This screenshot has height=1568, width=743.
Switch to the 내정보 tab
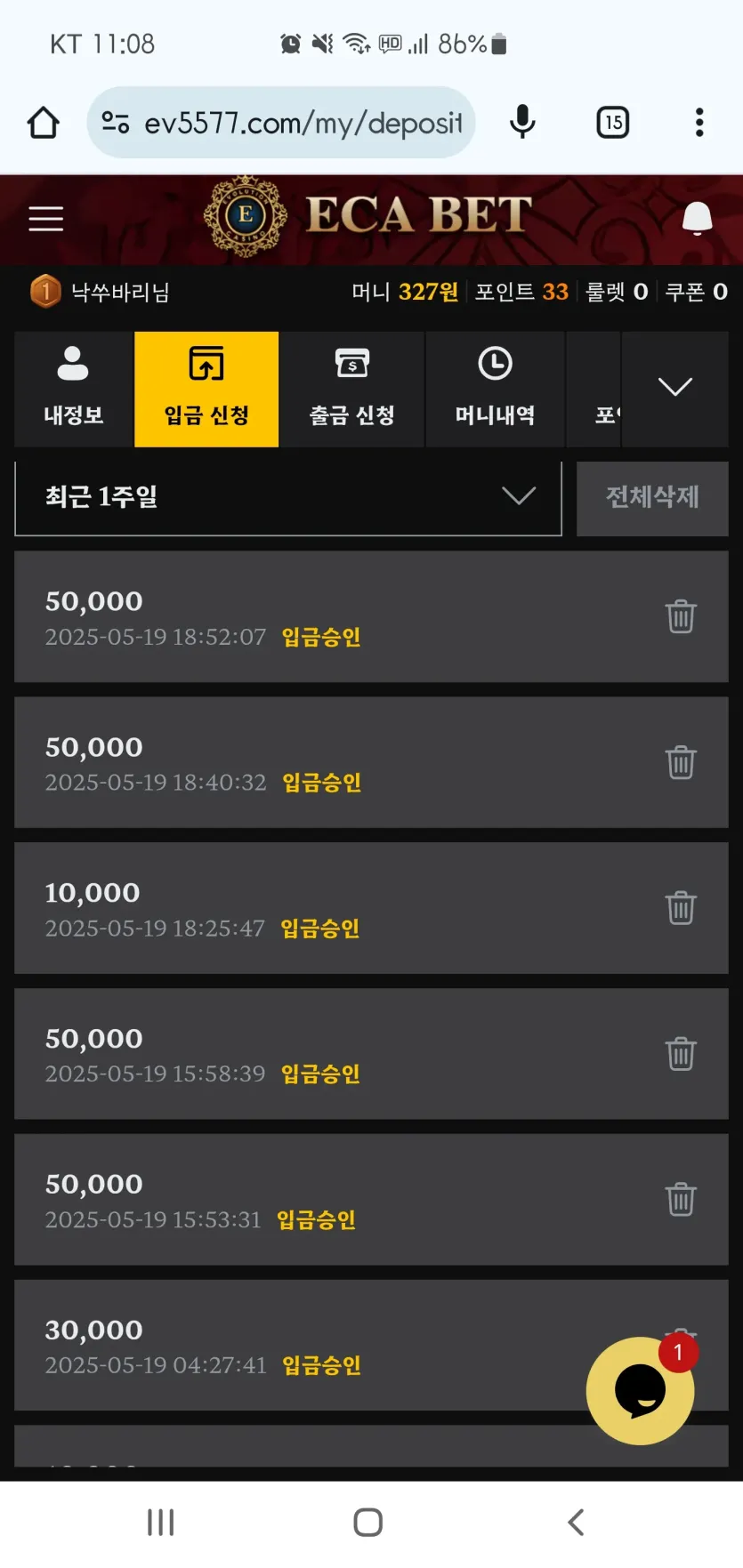point(73,389)
